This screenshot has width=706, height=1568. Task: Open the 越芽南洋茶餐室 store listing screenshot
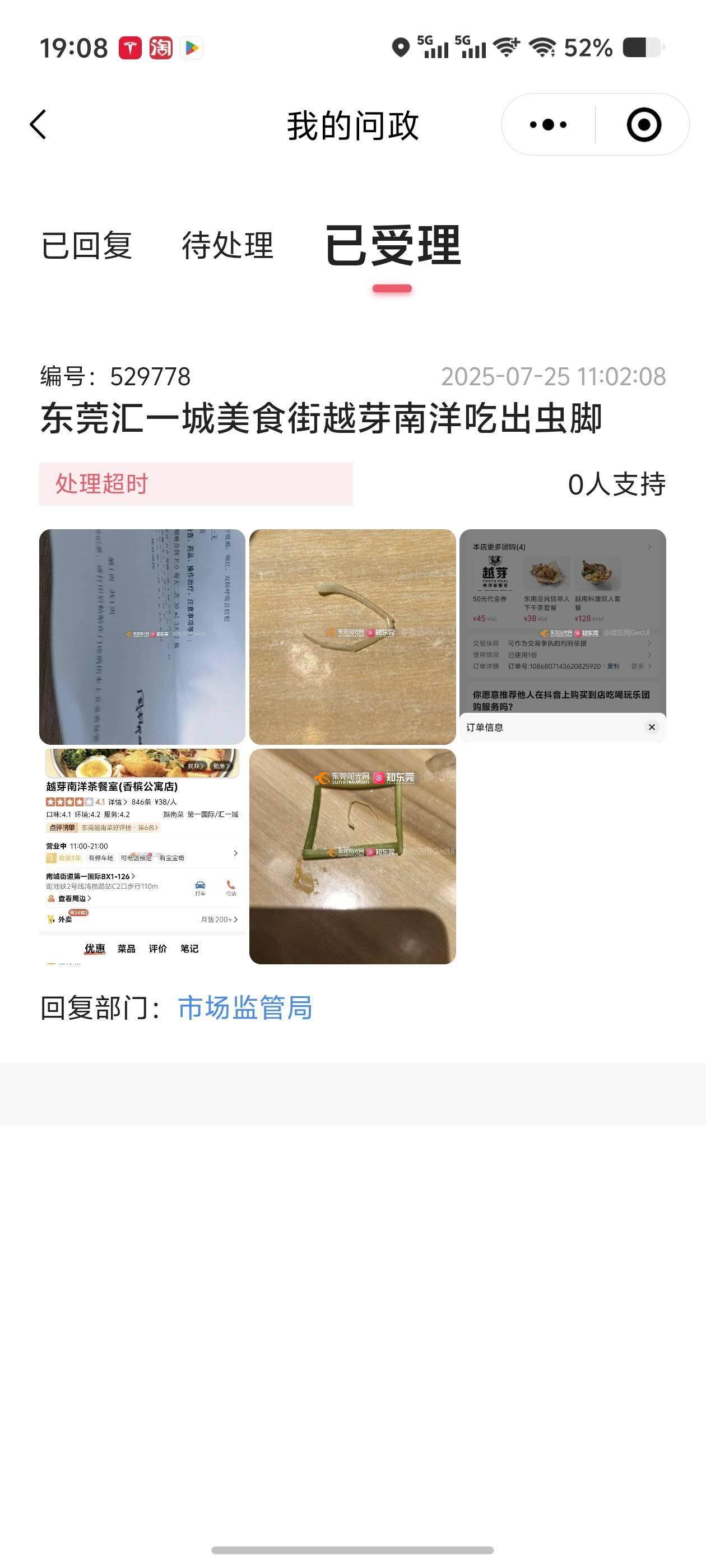pos(142,856)
